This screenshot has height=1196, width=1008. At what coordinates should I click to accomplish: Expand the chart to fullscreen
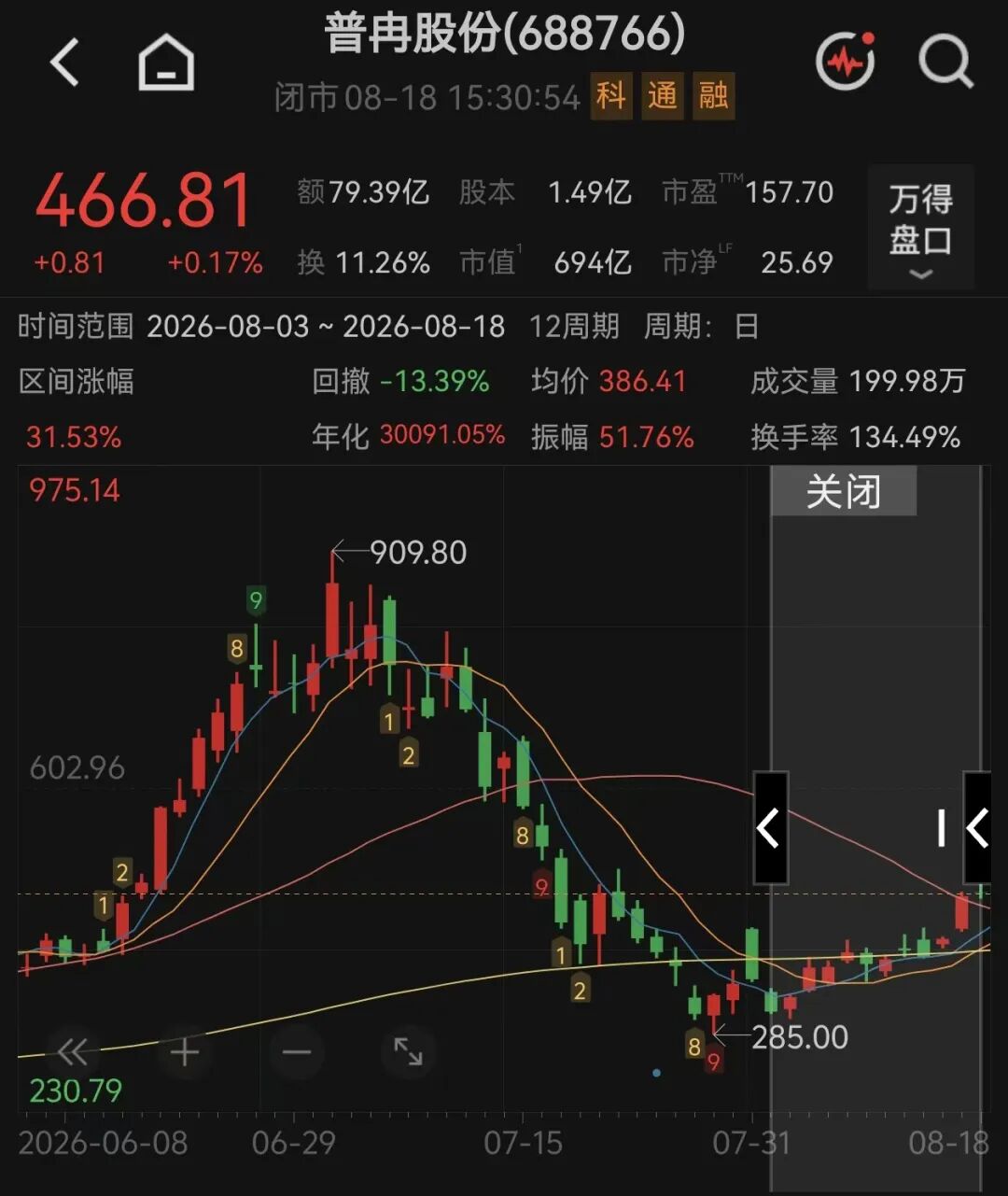click(408, 1052)
